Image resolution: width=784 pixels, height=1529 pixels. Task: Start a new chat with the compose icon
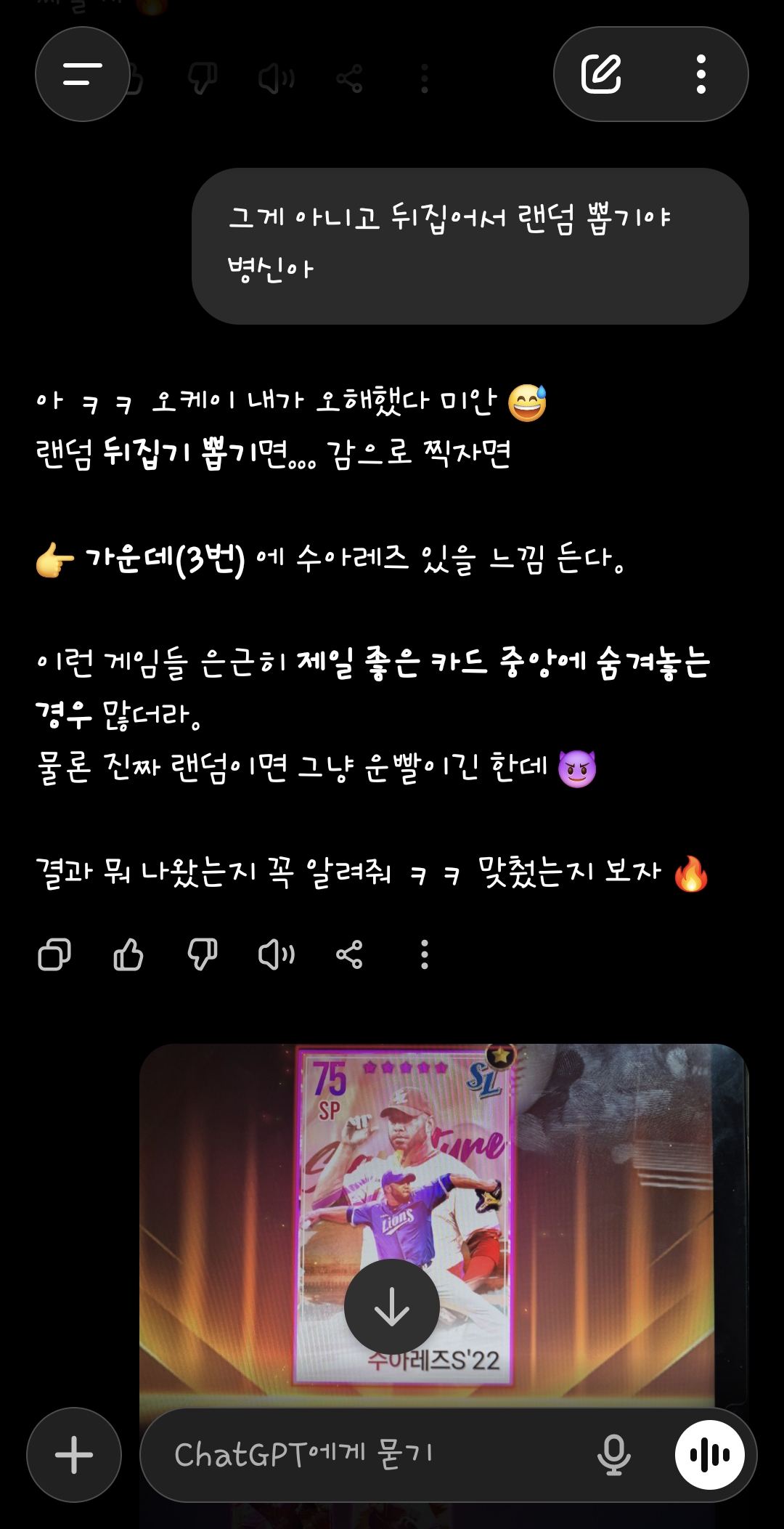[x=601, y=74]
